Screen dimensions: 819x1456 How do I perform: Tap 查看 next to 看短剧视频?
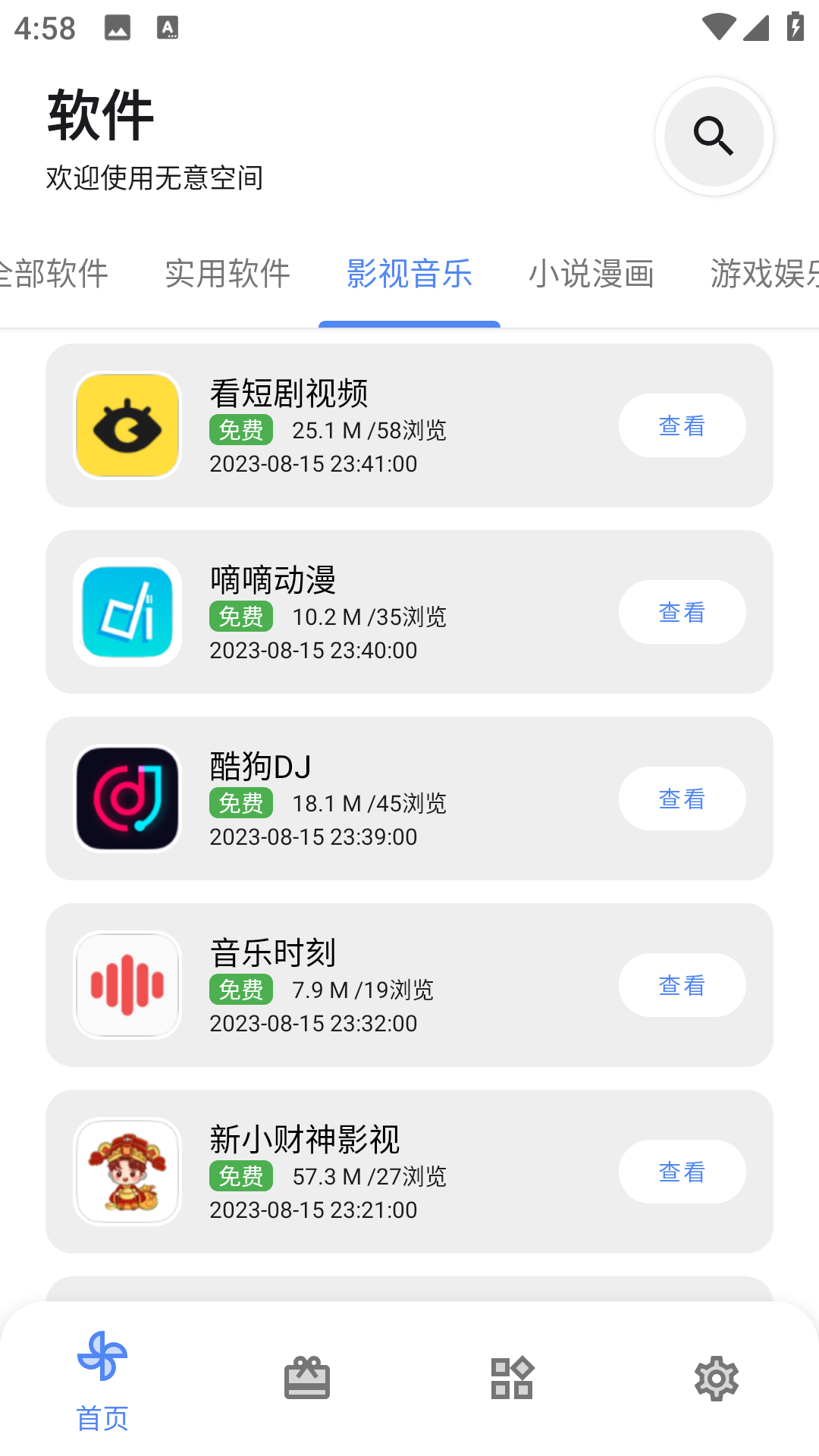click(x=681, y=425)
